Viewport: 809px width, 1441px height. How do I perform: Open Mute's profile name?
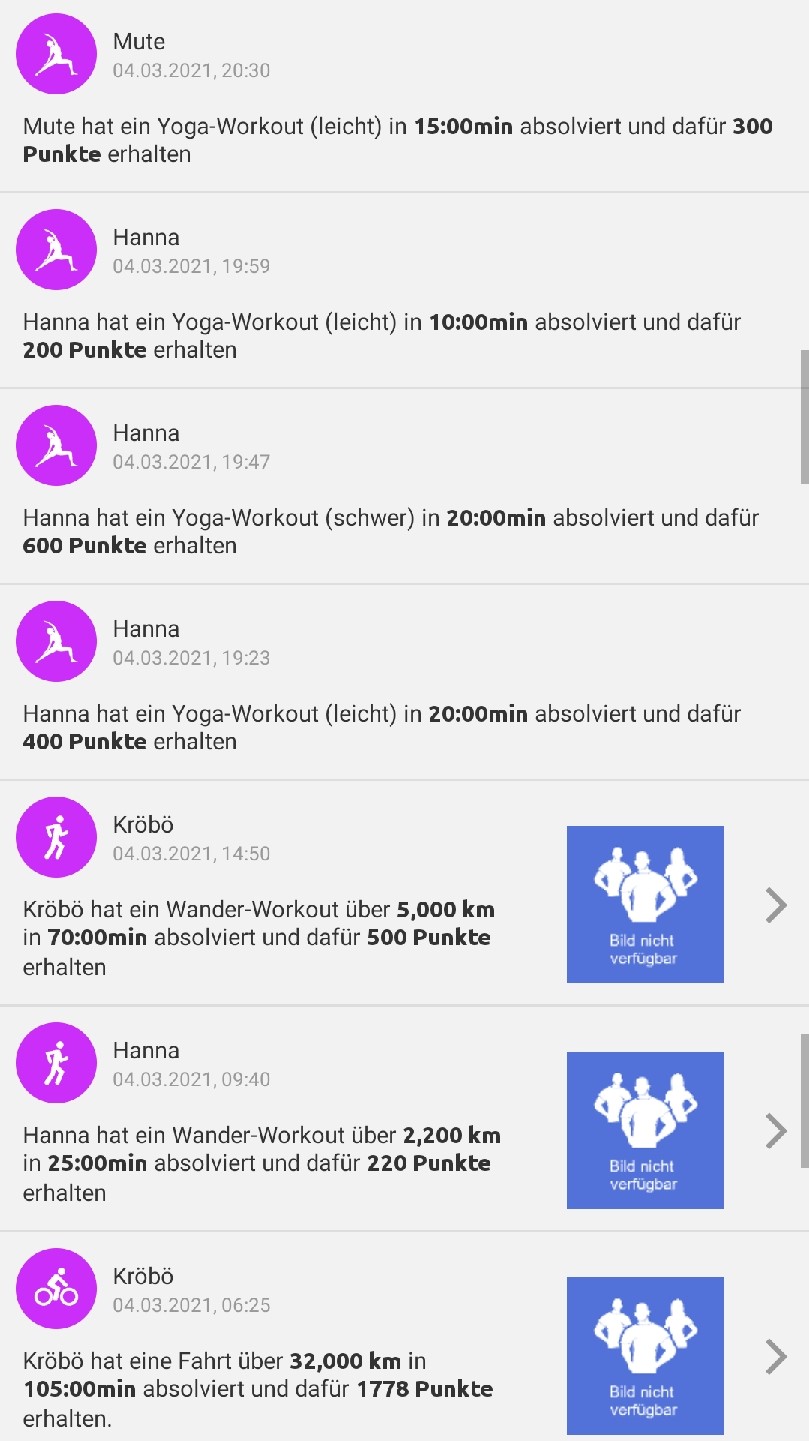pyautogui.click(x=139, y=42)
